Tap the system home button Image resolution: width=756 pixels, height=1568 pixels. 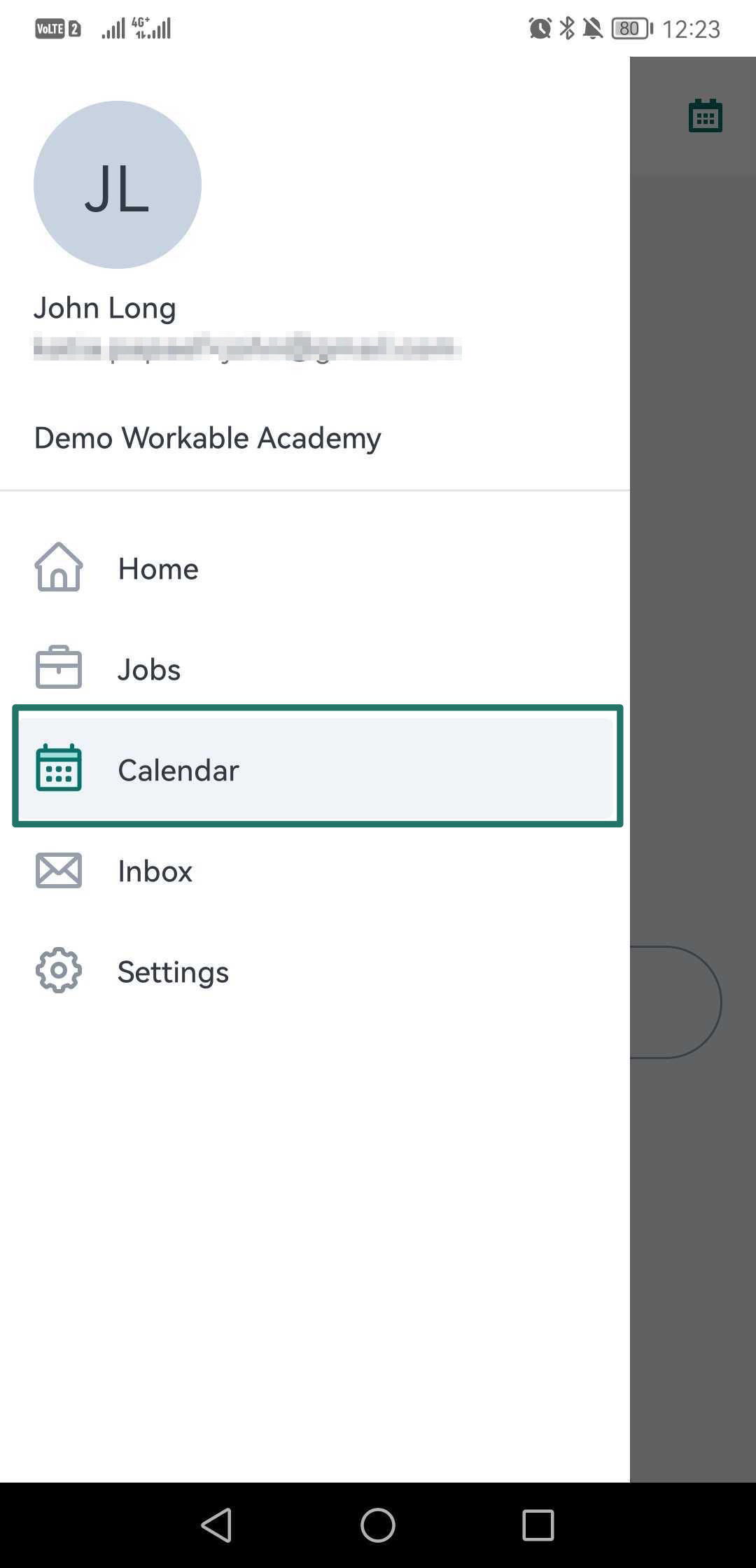[x=378, y=1525]
